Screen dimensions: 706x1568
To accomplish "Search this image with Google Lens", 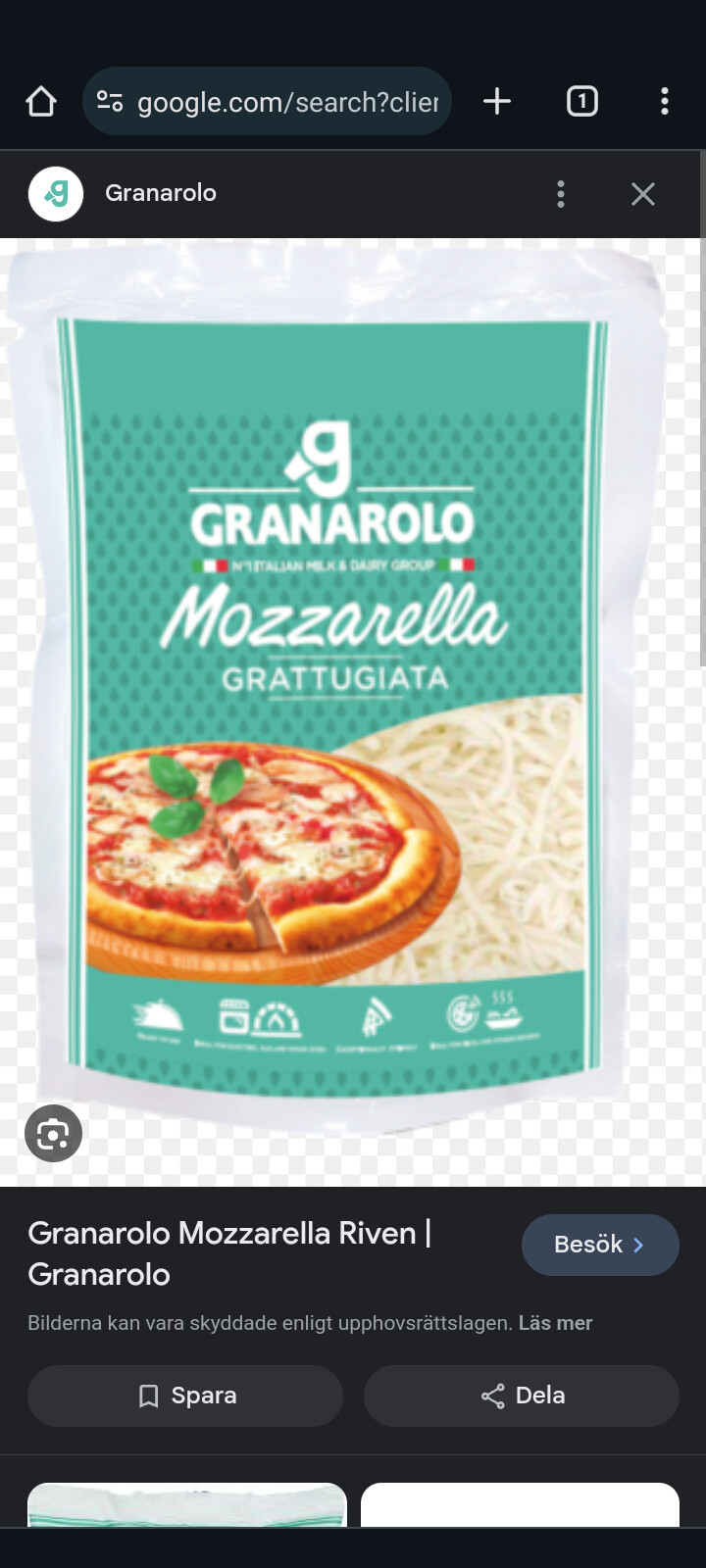I will pyautogui.click(x=53, y=1134).
